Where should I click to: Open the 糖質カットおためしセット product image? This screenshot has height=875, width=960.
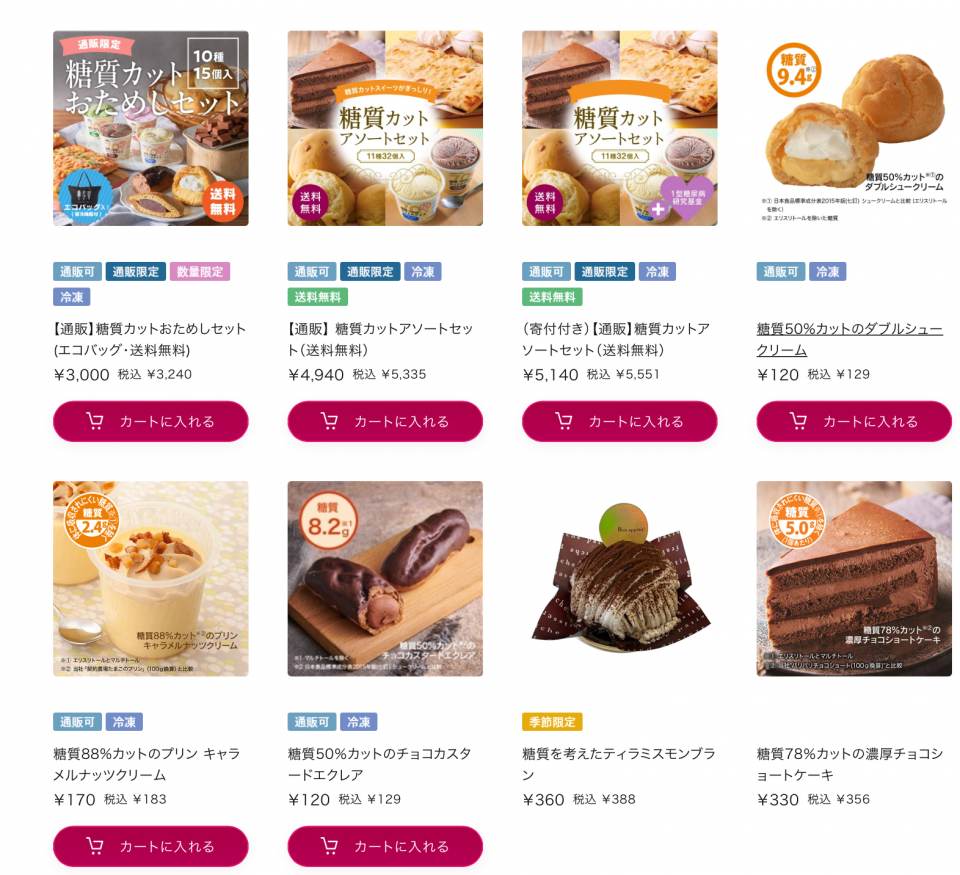pyautogui.click(x=150, y=128)
